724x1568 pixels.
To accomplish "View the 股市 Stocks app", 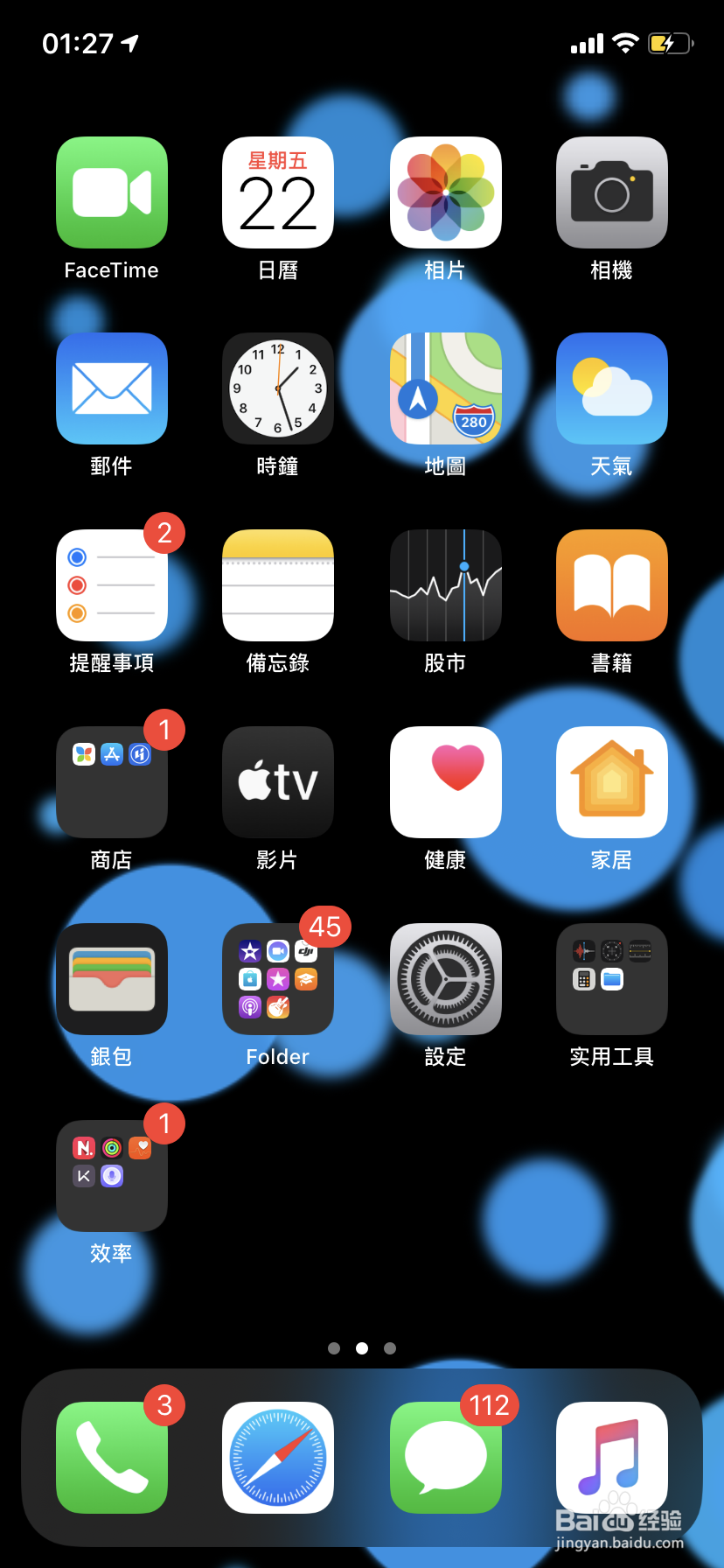I will coord(445,585).
